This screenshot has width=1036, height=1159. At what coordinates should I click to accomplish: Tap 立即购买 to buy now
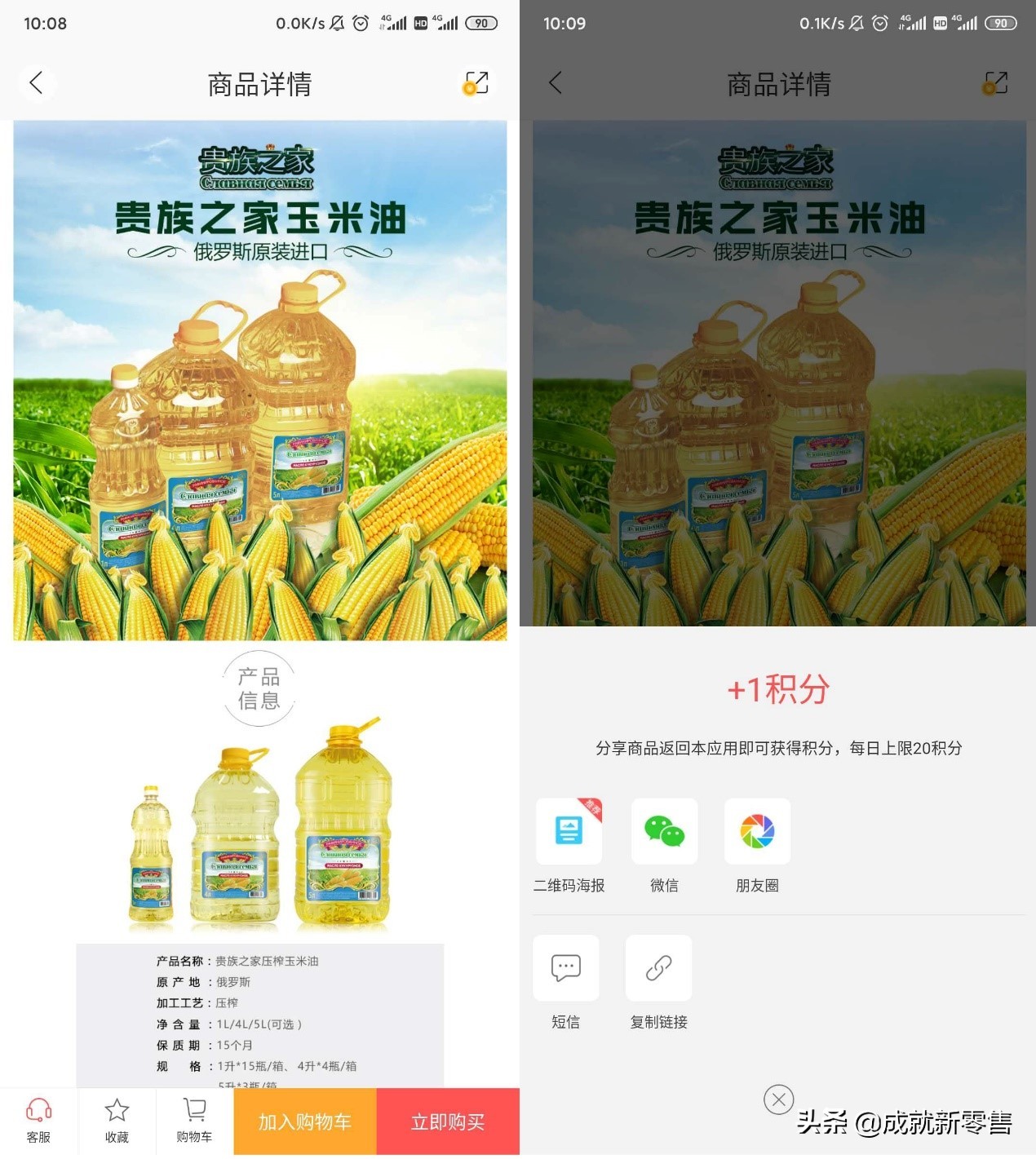[447, 1121]
